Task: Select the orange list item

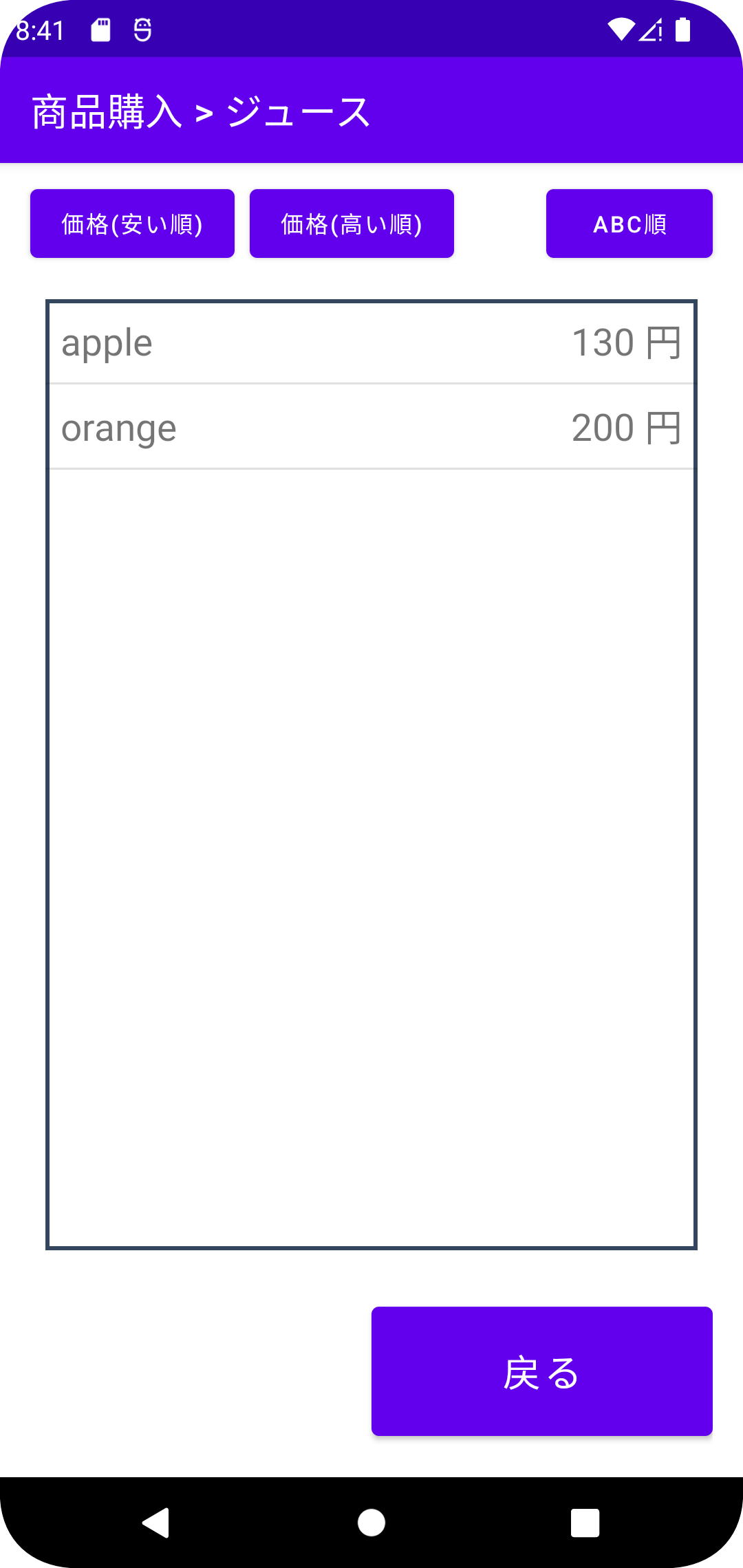Action: click(x=275, y=427)
